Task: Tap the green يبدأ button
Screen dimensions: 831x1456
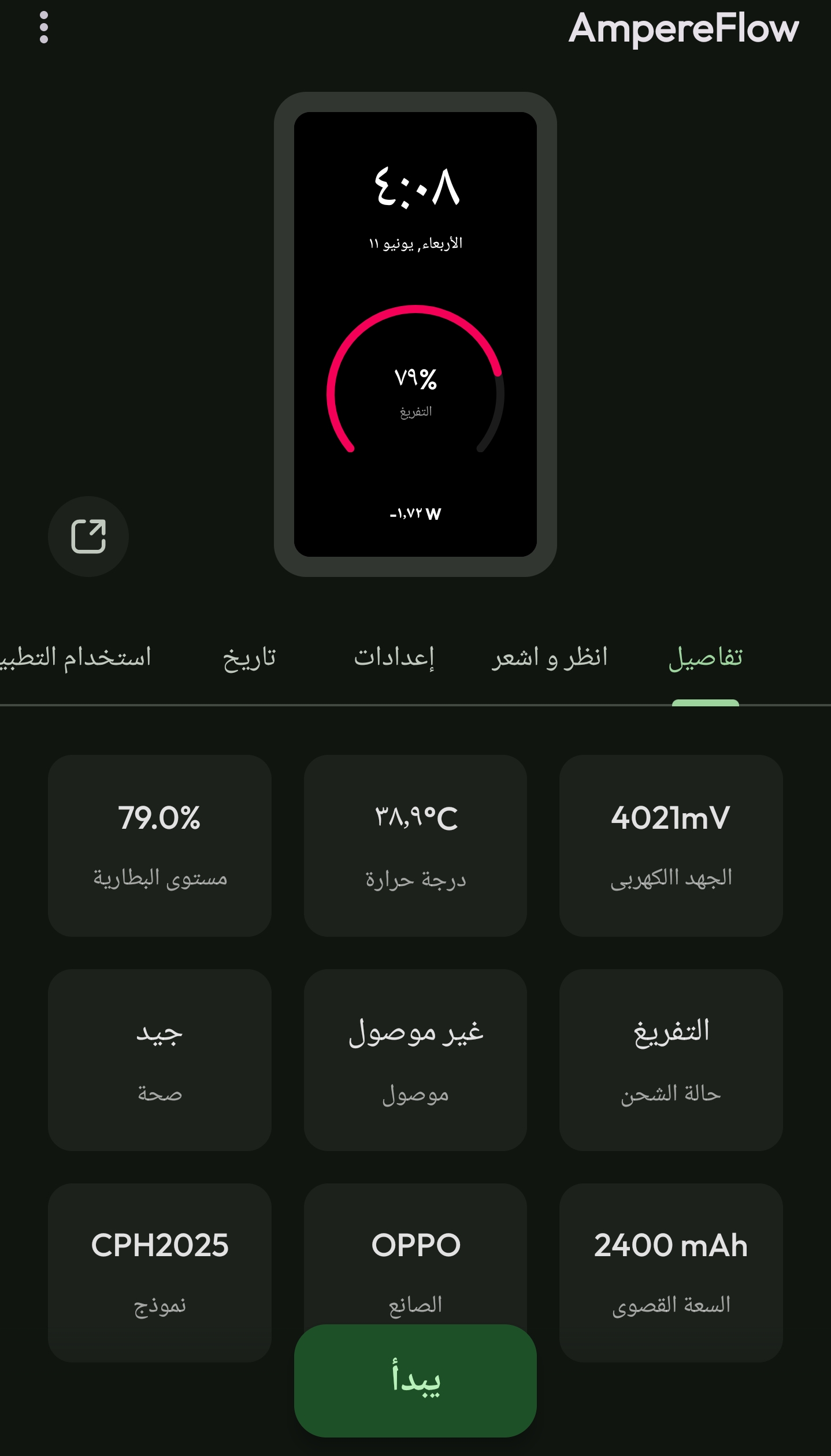Action: [x=416, y=1381]
